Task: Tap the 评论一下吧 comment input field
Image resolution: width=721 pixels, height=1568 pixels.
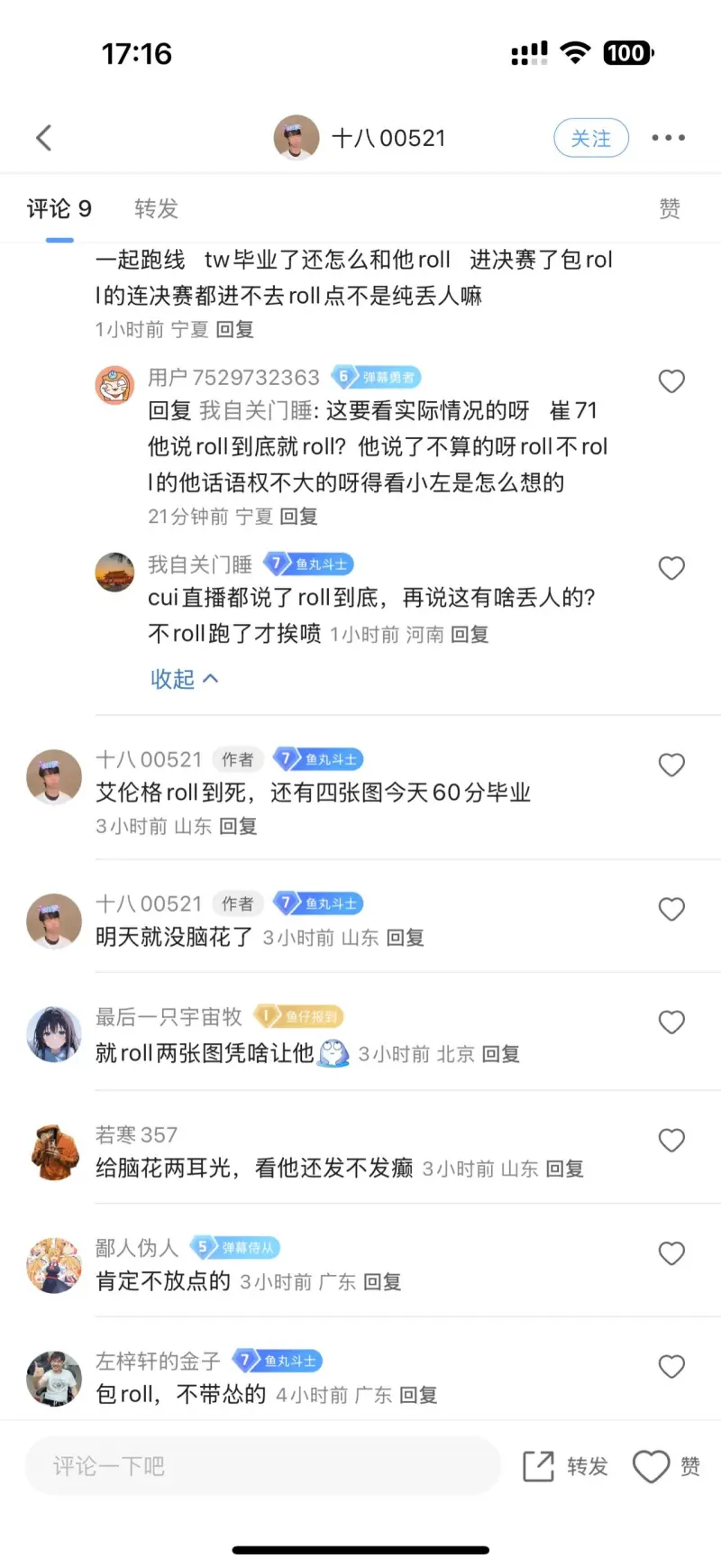Action: pyautogui.click(x=261, y=1466)
